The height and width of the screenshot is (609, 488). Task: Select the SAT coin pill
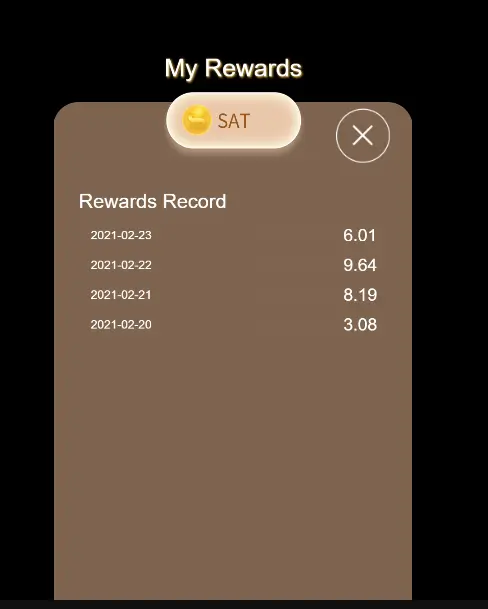tap(234, 120)
